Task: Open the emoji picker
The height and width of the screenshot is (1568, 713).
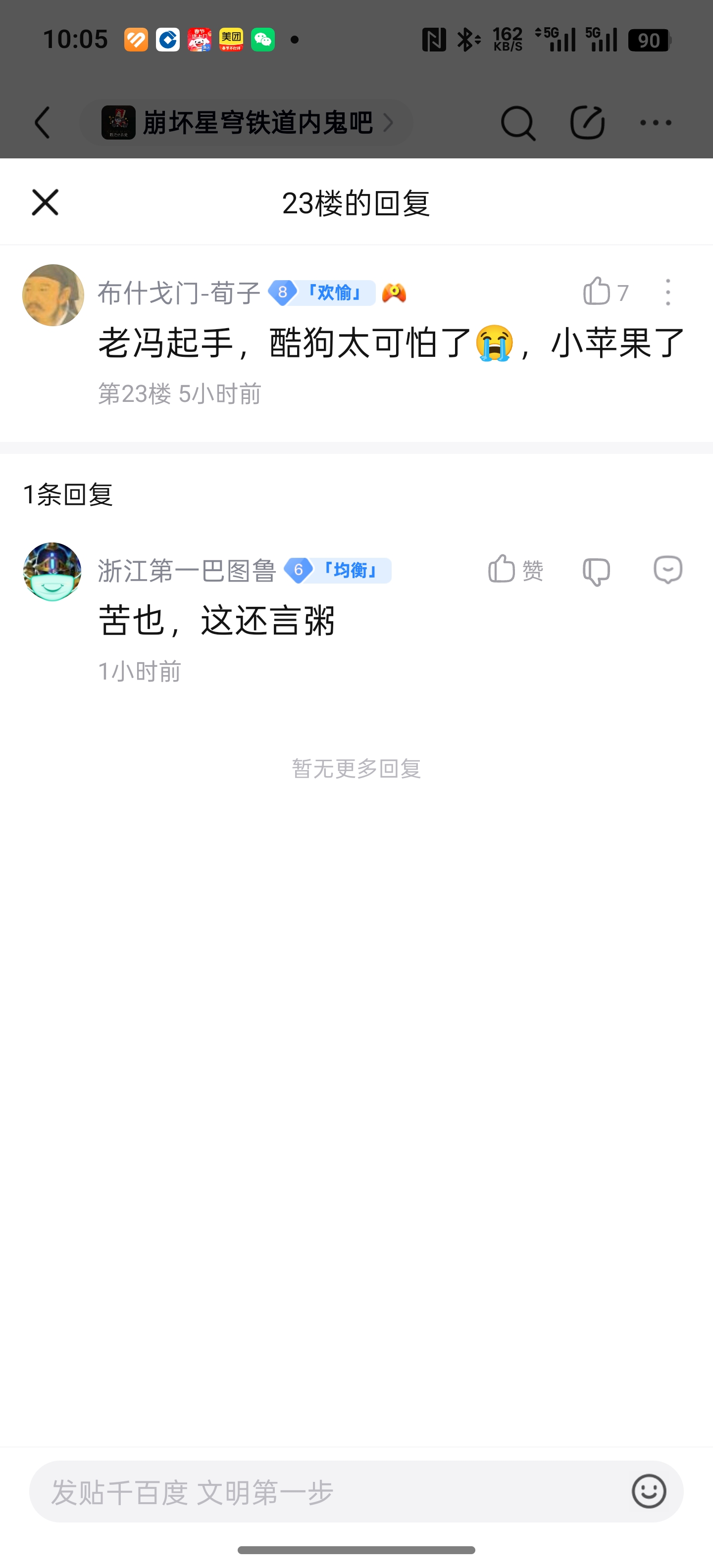Action: pyautogui.click(x=649, y=1491)
